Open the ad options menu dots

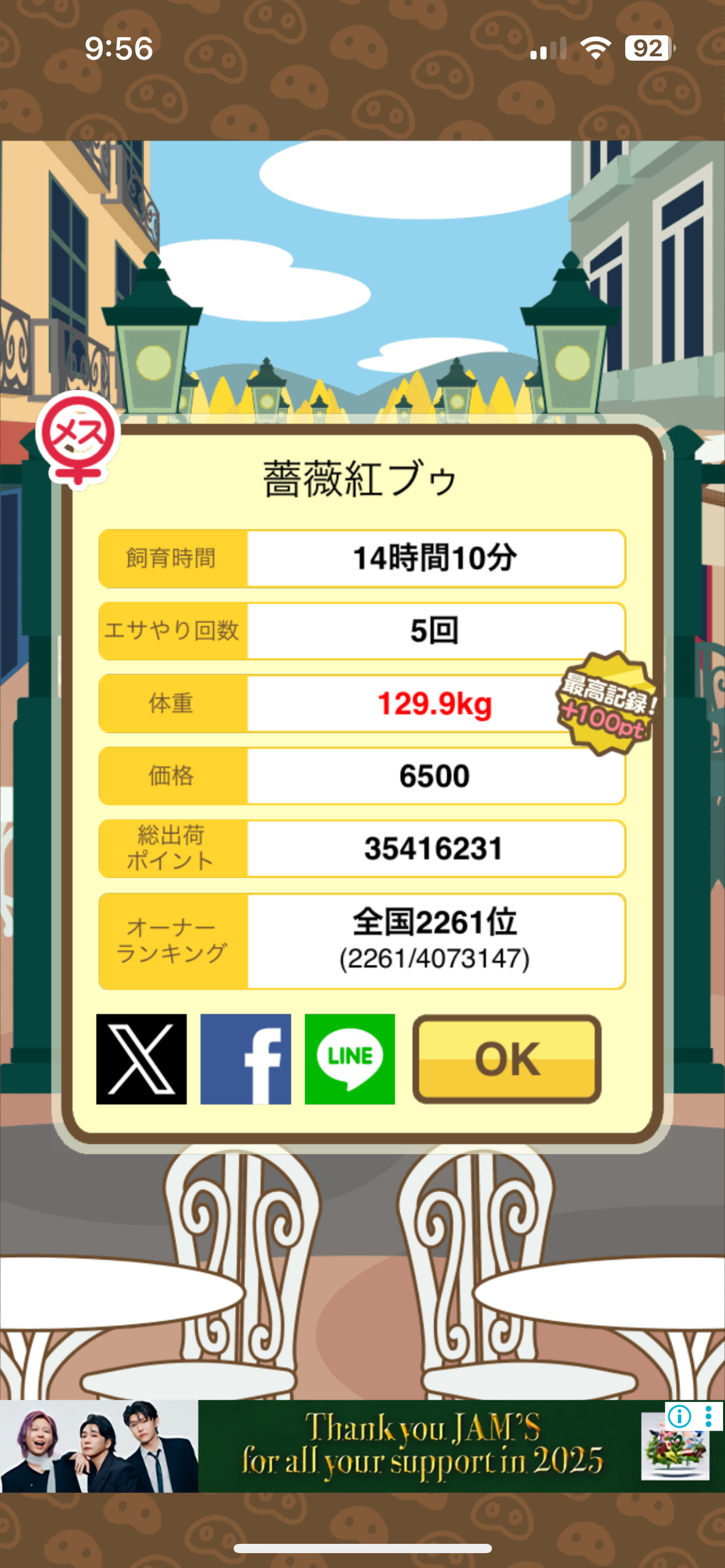pos(708,1416)
